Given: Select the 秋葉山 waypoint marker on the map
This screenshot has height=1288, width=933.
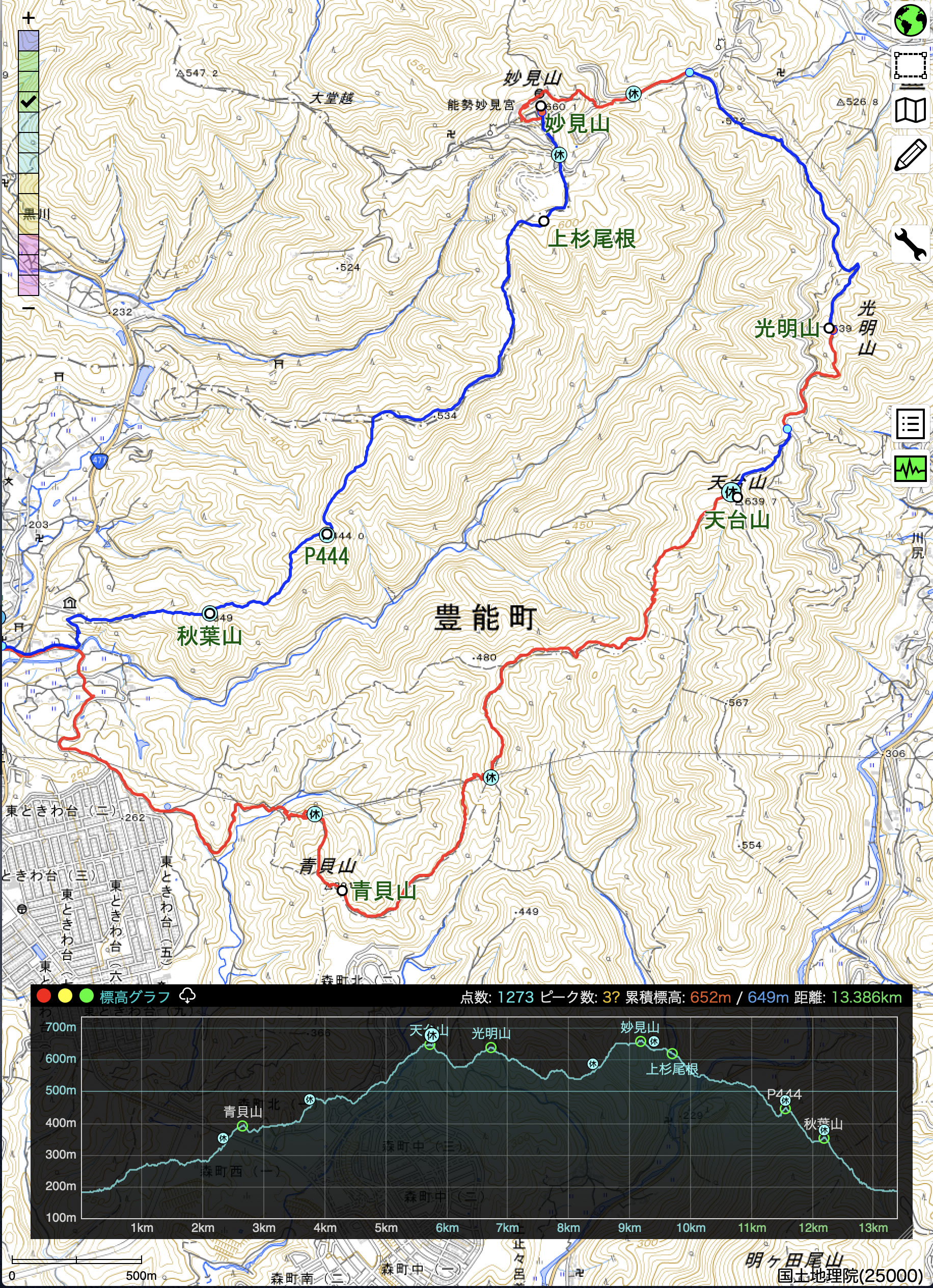Looking at the screenshot, I should (209, 613).
